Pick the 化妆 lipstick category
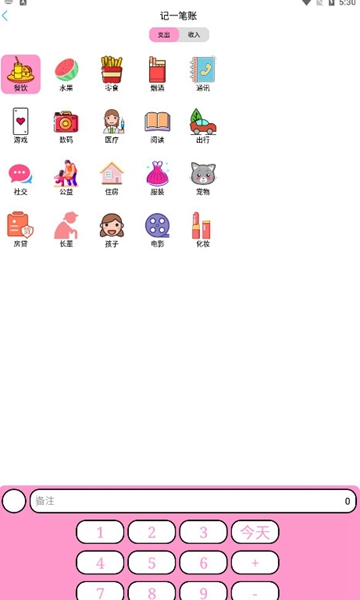This screenshot has height=600, width=360. tap(203, 230)
